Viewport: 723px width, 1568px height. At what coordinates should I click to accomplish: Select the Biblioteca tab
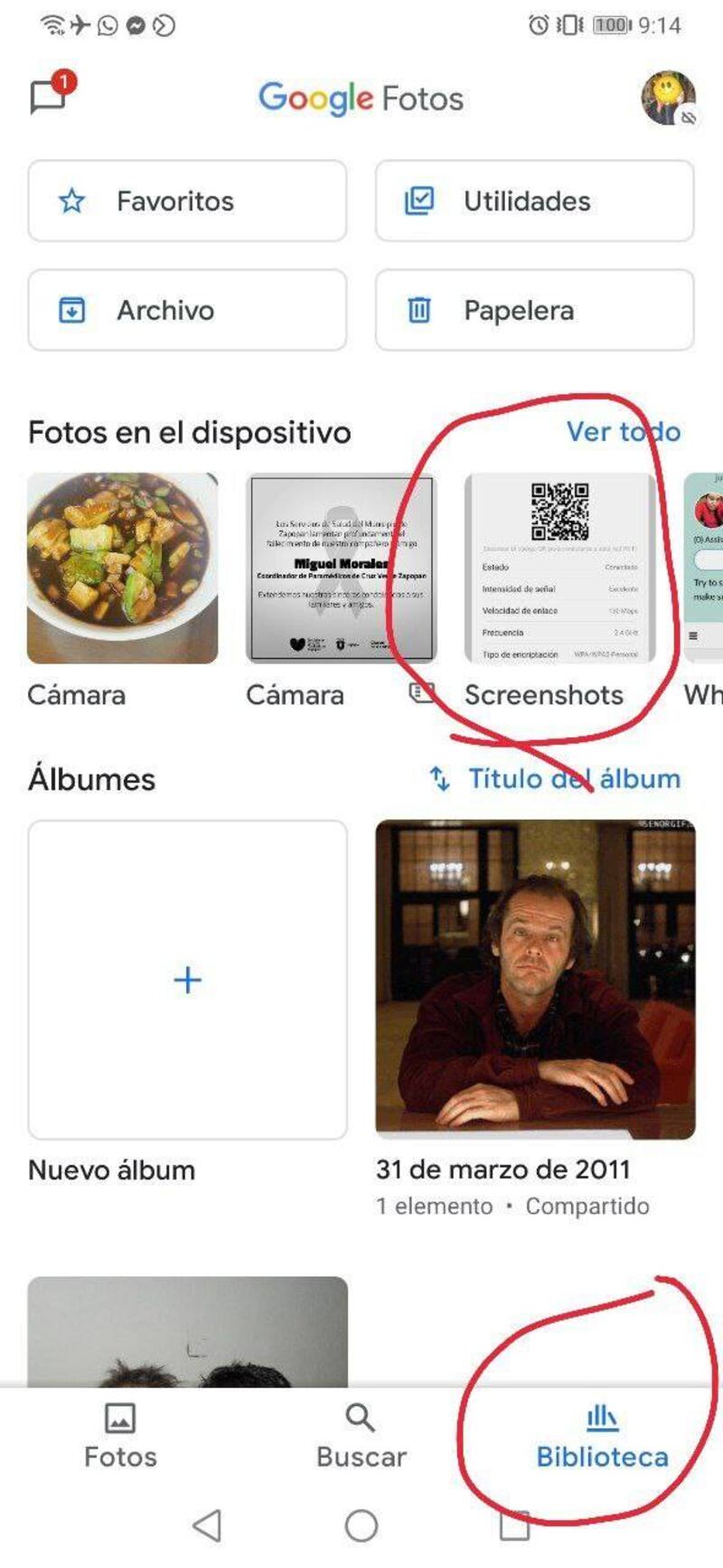[602, 1435]
